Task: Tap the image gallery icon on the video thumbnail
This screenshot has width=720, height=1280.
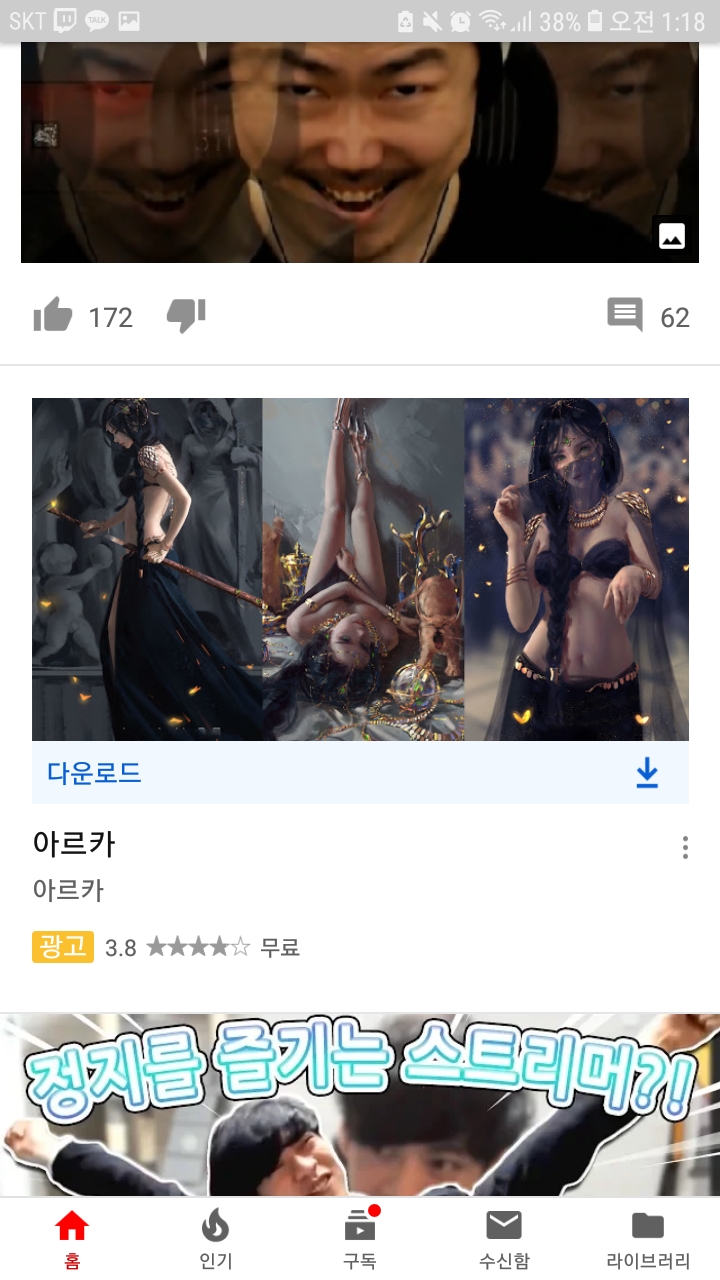Action: pyautogui.click(x=672, y=236)
